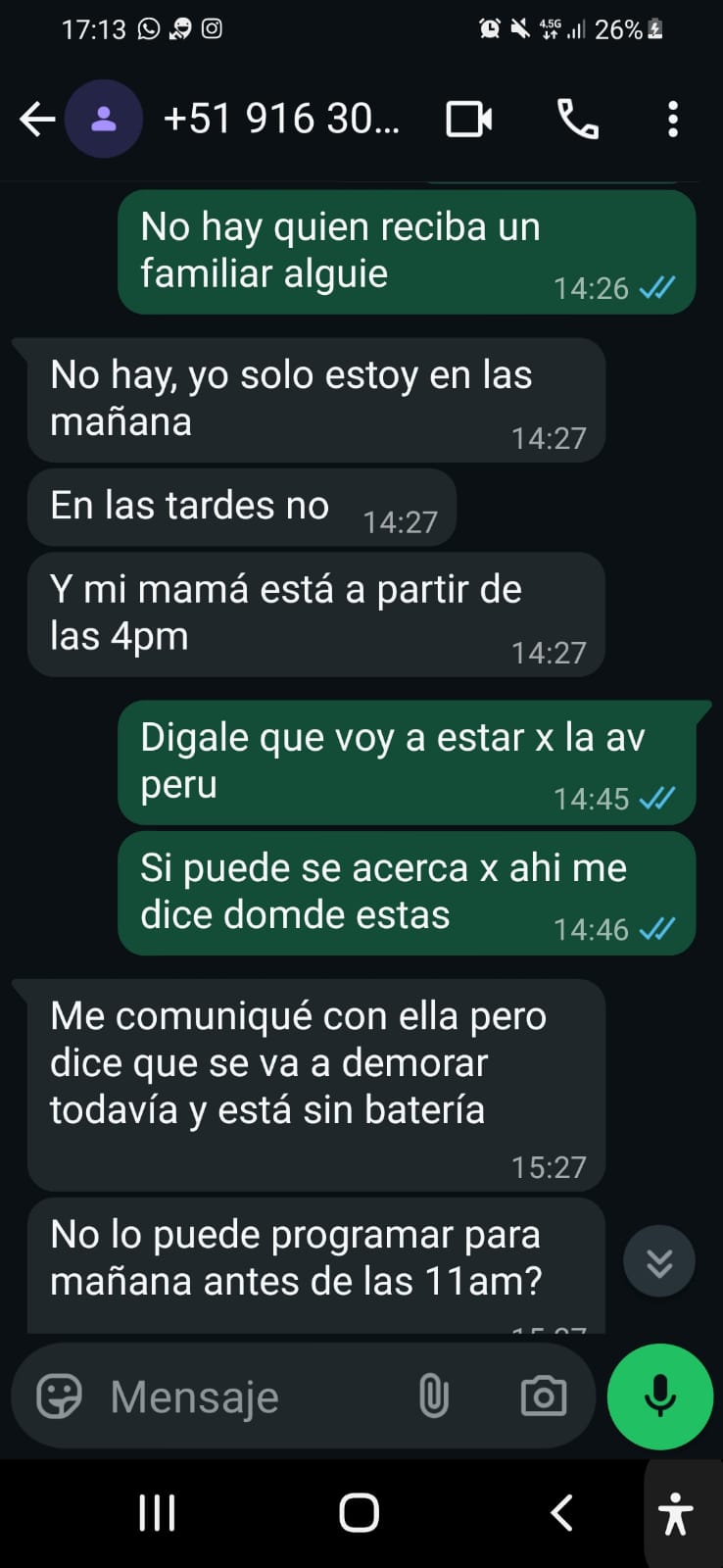The image size is (723, 1568).
Task: Tap the system back button
Action: [561, 1513]
